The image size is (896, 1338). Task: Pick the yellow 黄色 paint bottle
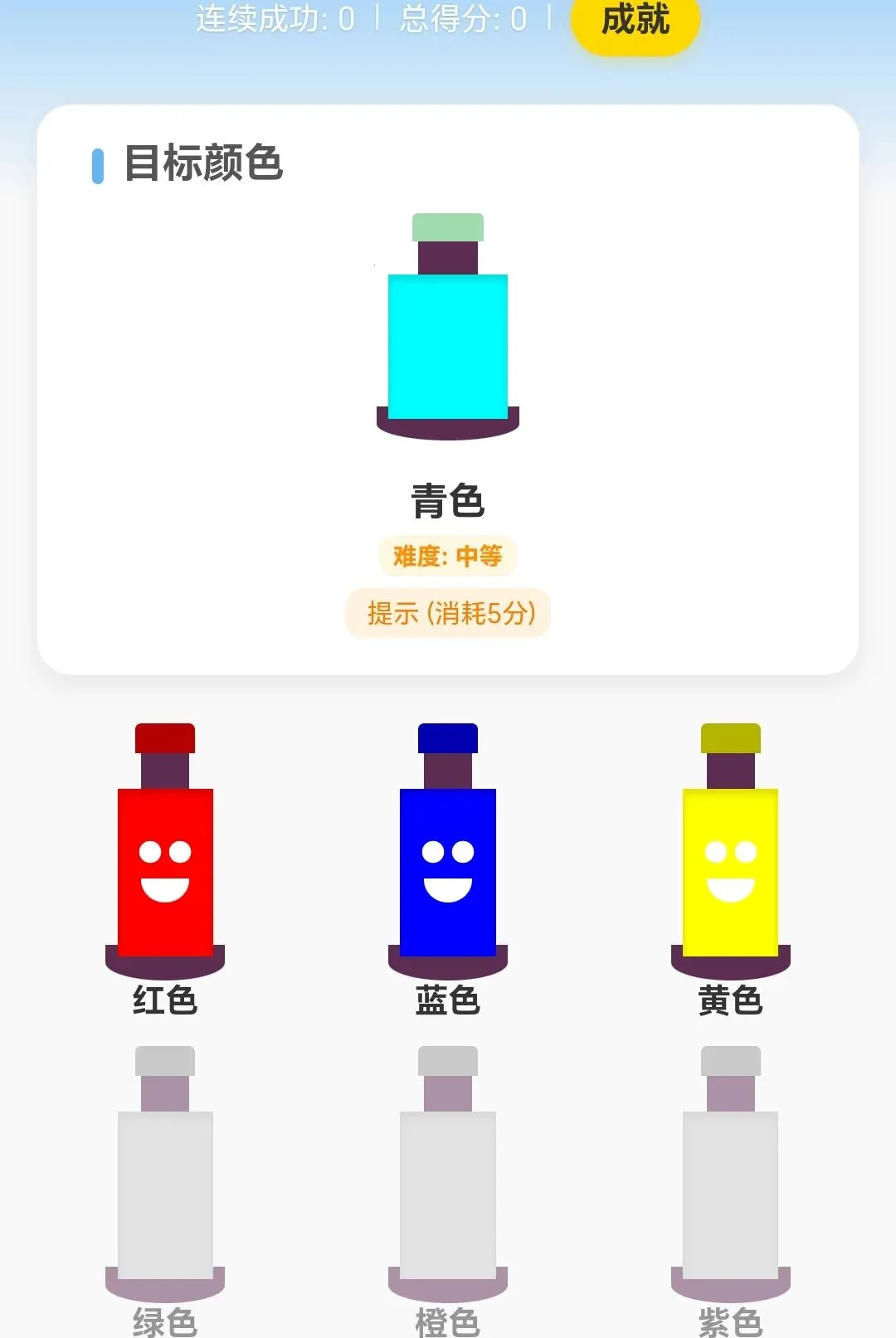[x=731, y=851]
